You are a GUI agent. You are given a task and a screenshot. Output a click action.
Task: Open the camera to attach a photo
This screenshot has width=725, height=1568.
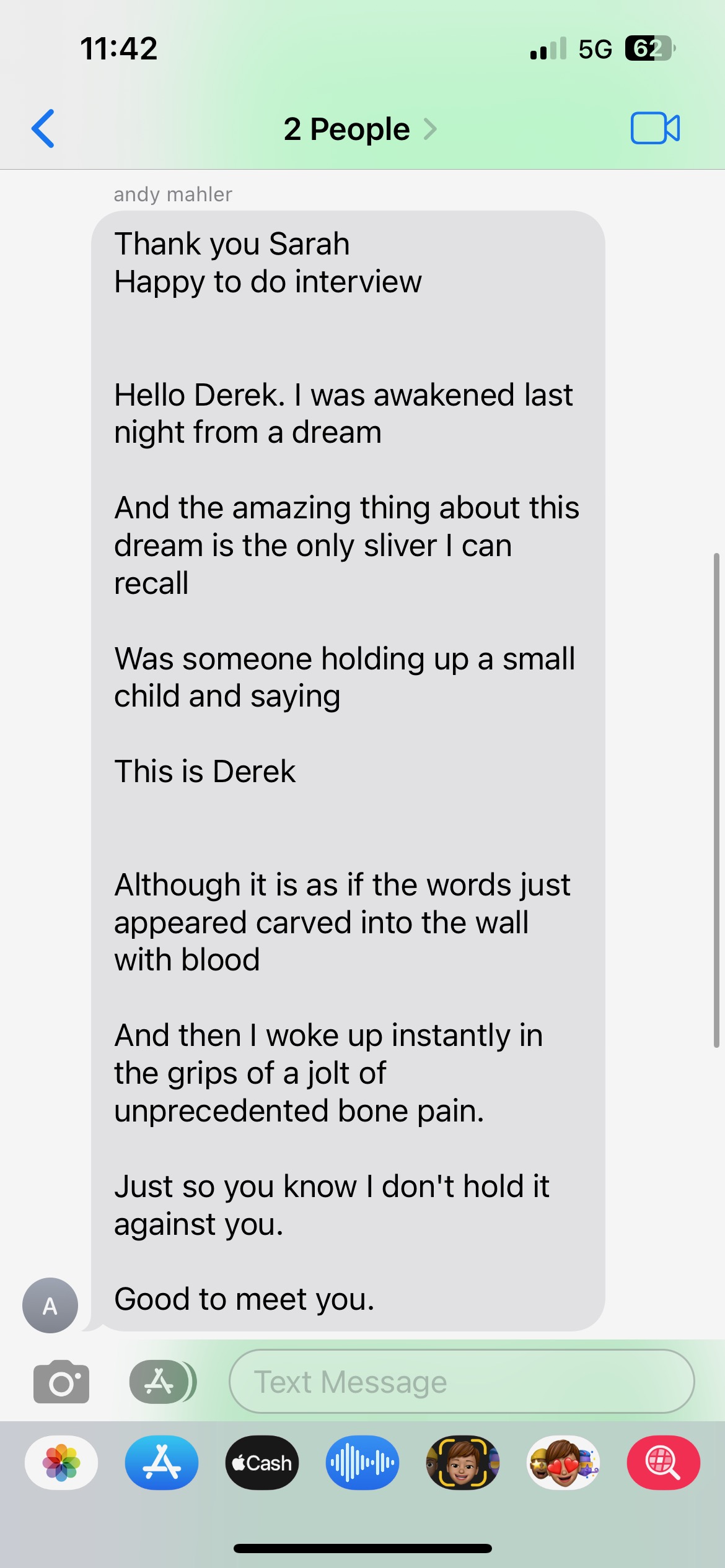[61, 1382]
